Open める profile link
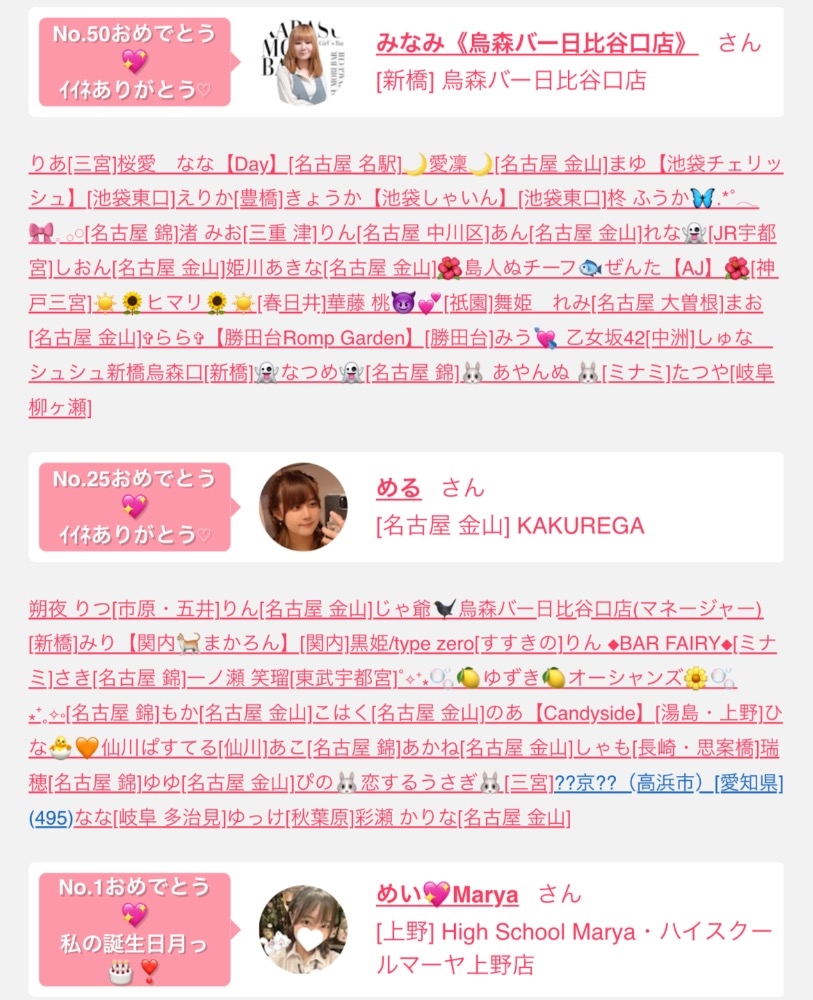 tap(399, 488)
